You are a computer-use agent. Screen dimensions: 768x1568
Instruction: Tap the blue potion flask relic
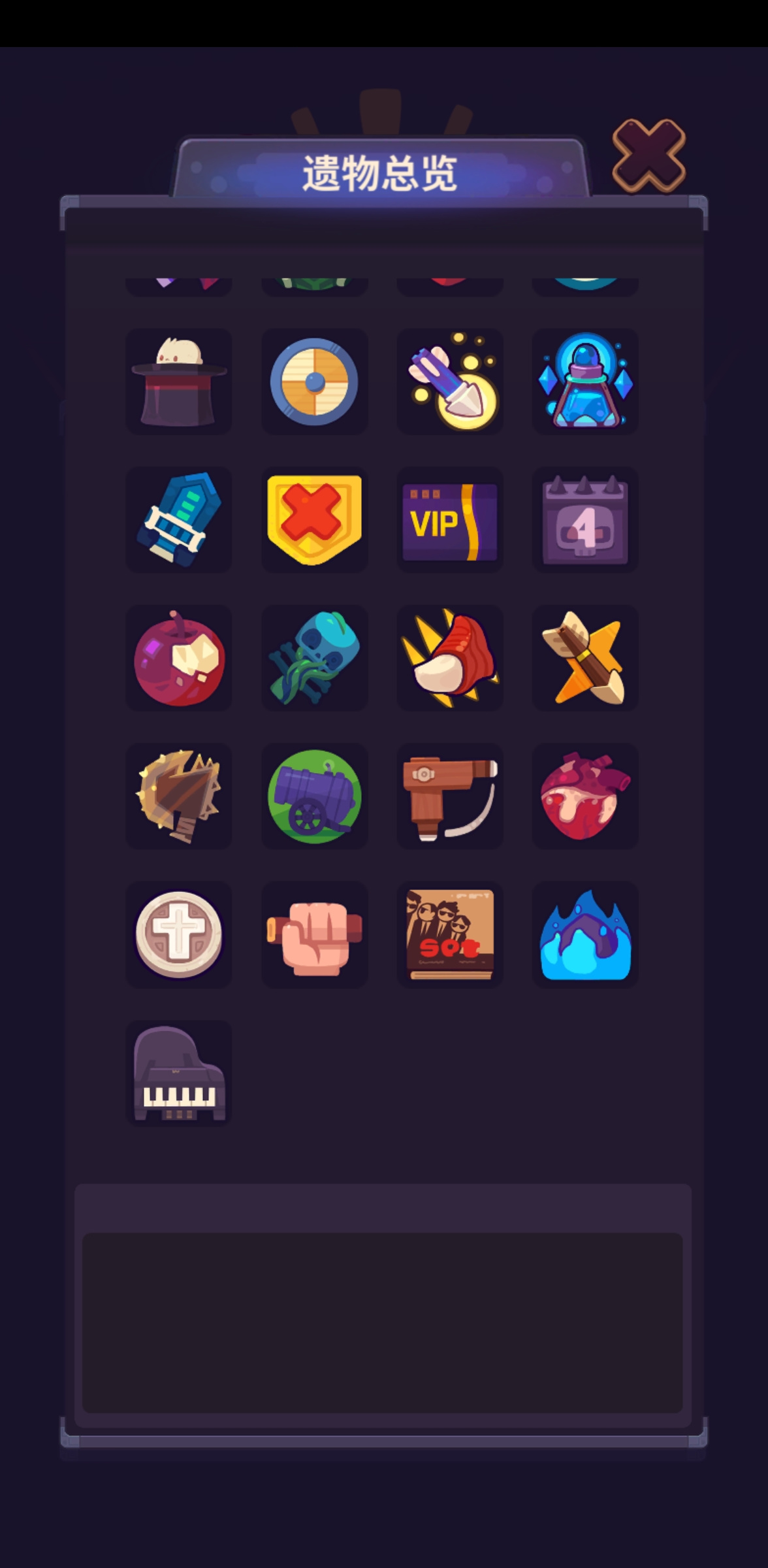585,382
